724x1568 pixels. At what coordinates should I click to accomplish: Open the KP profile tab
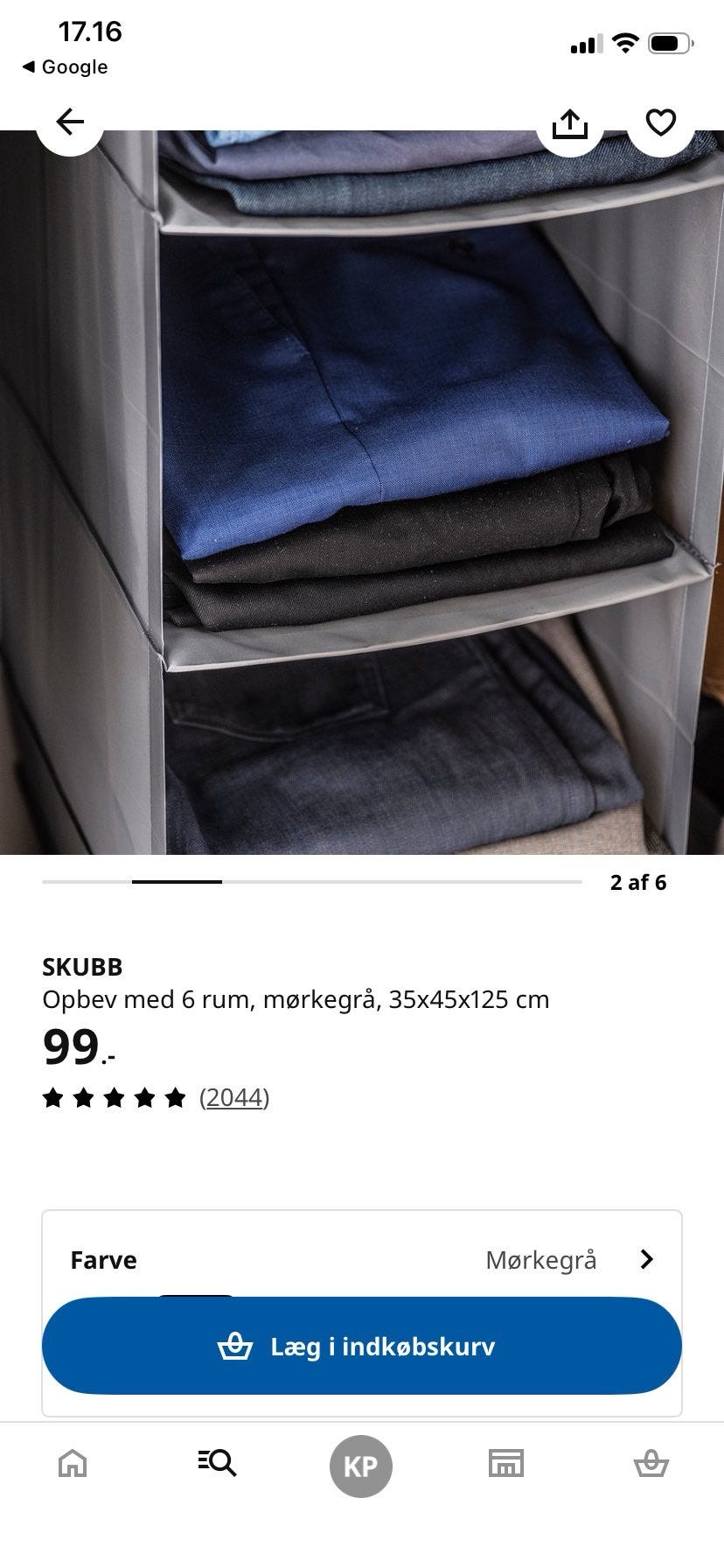click(x=361, y=1466)
